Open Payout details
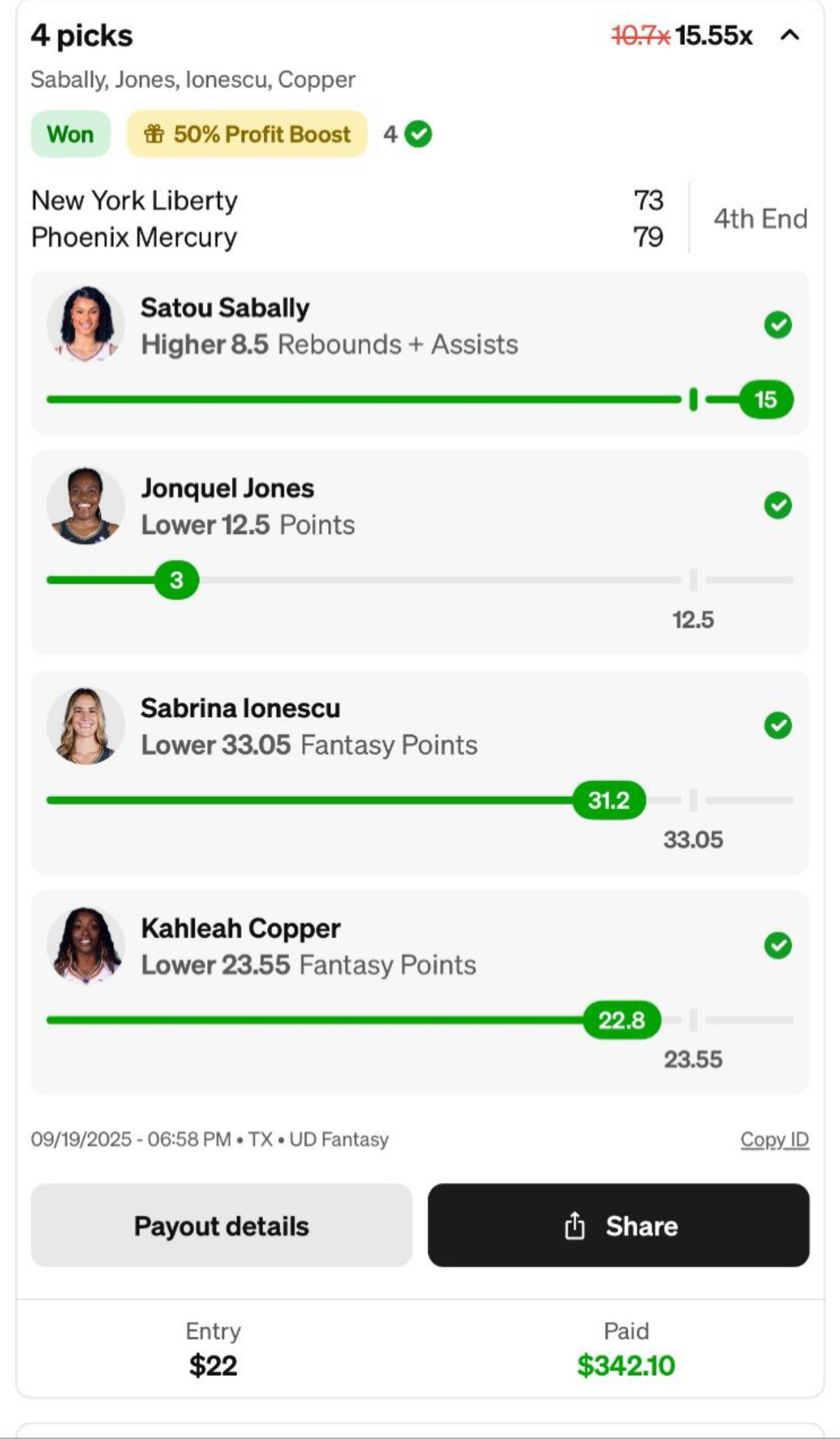The image size is (840, 1439). coord(221,1225)
